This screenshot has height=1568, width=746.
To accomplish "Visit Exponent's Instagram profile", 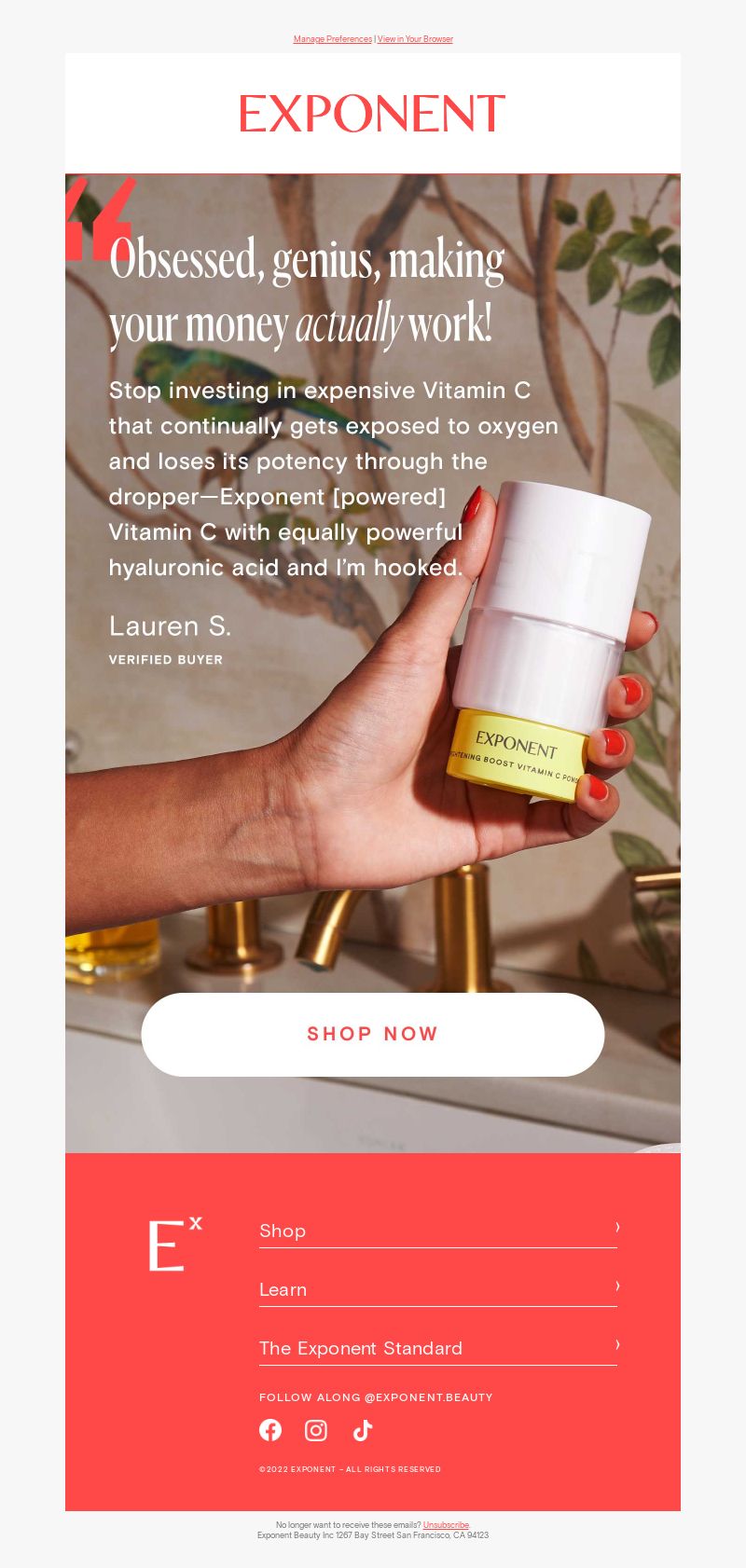I will coord(316,1430).
